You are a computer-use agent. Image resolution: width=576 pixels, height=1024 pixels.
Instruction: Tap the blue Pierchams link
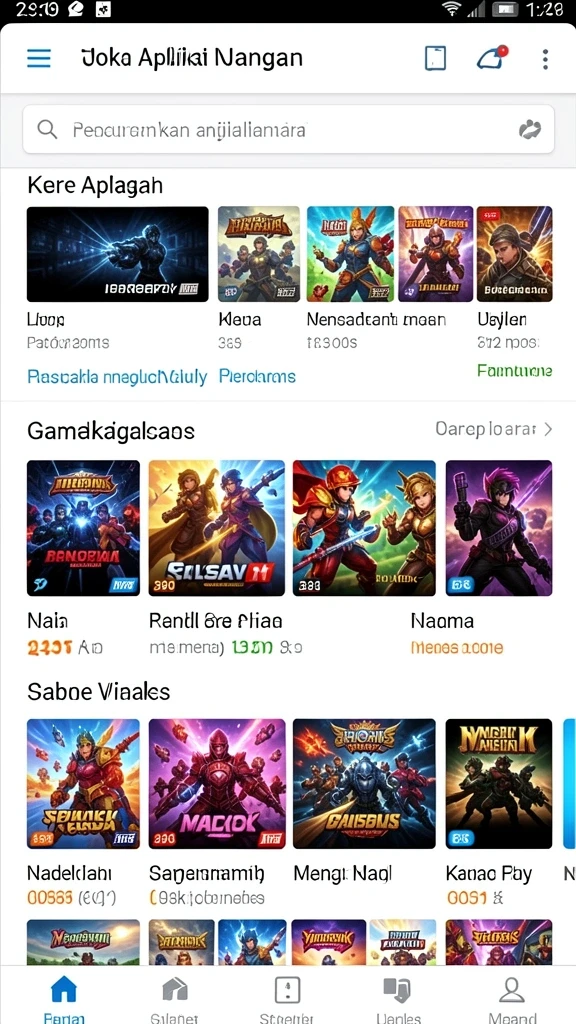257,377
